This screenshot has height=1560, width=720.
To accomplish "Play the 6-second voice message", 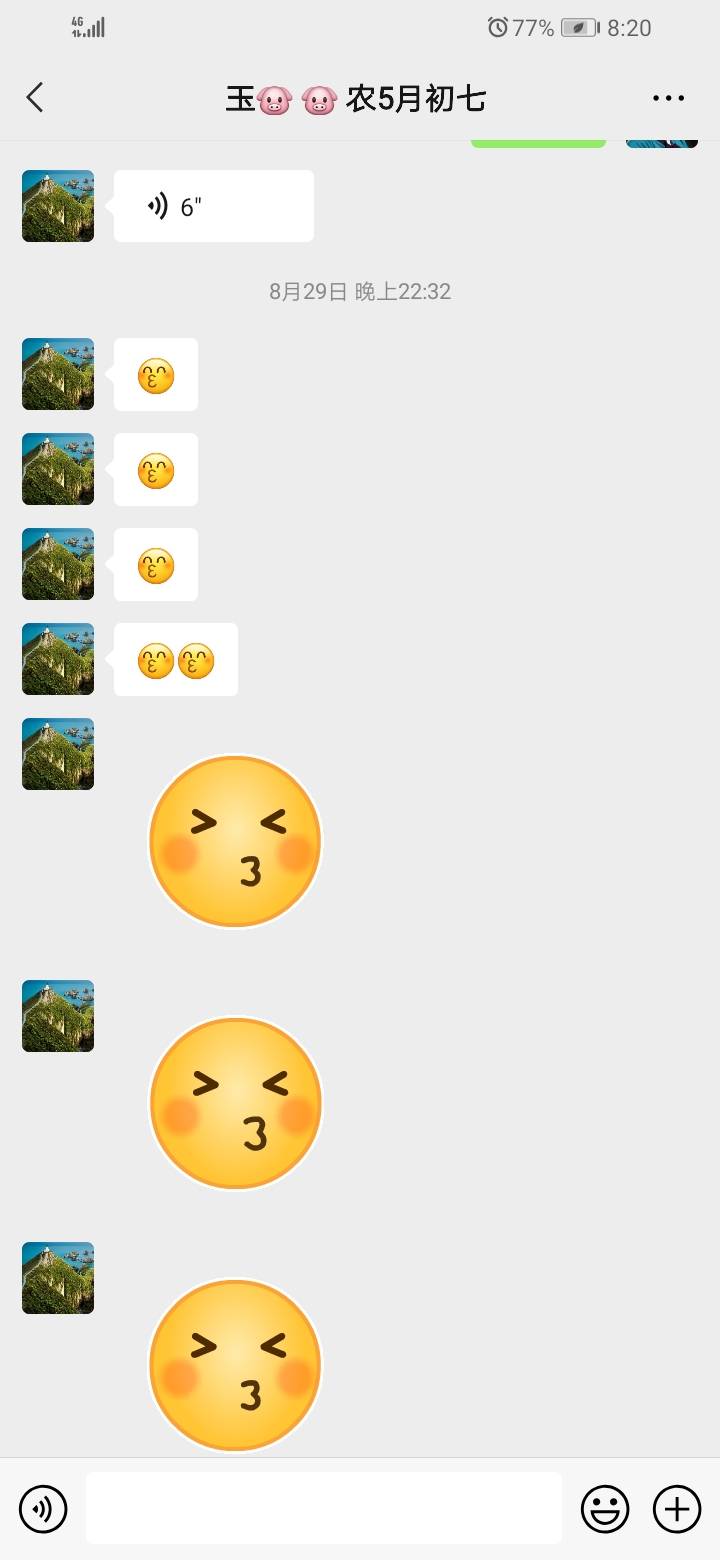I will tap(213, 206).
